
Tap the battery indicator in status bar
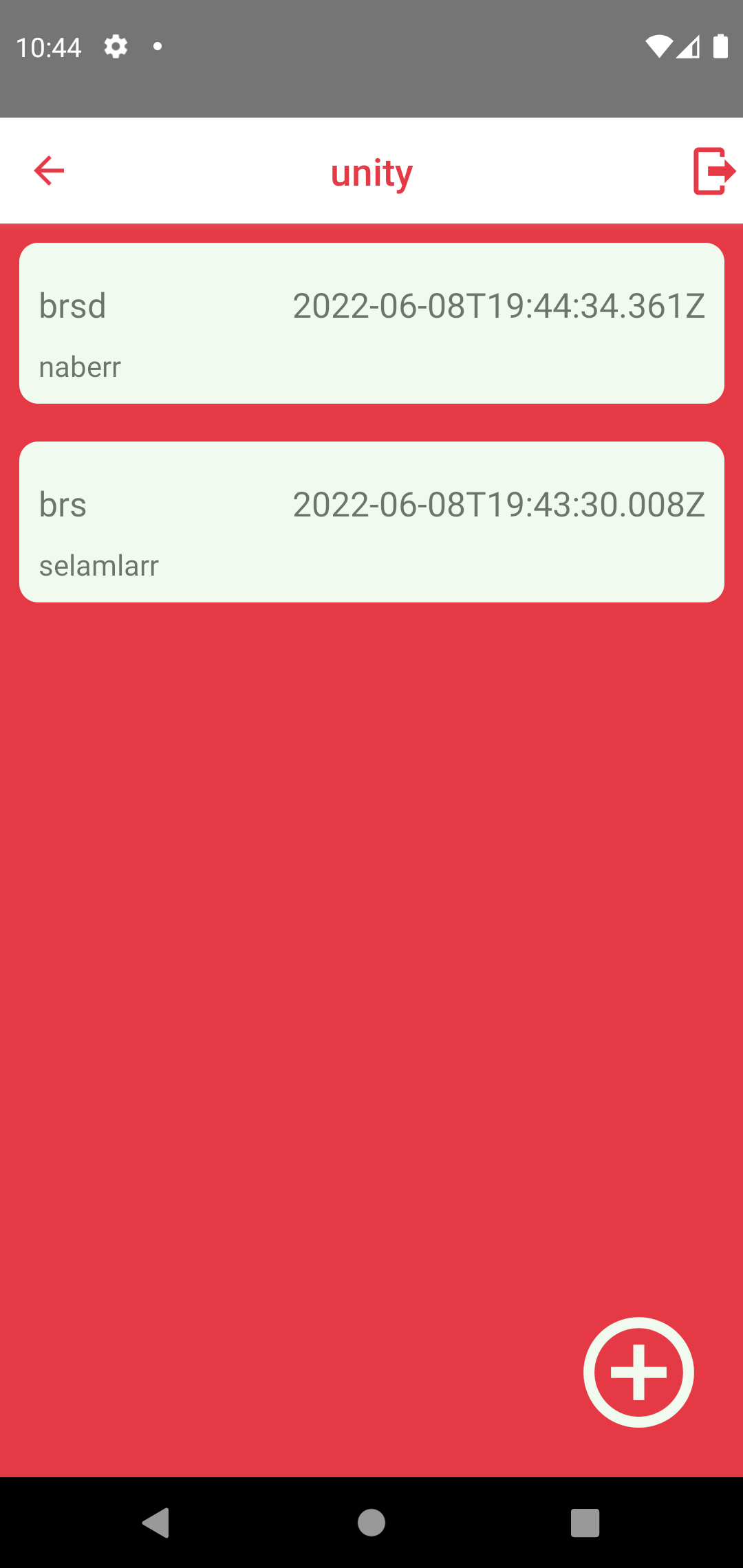pos(720,46)
